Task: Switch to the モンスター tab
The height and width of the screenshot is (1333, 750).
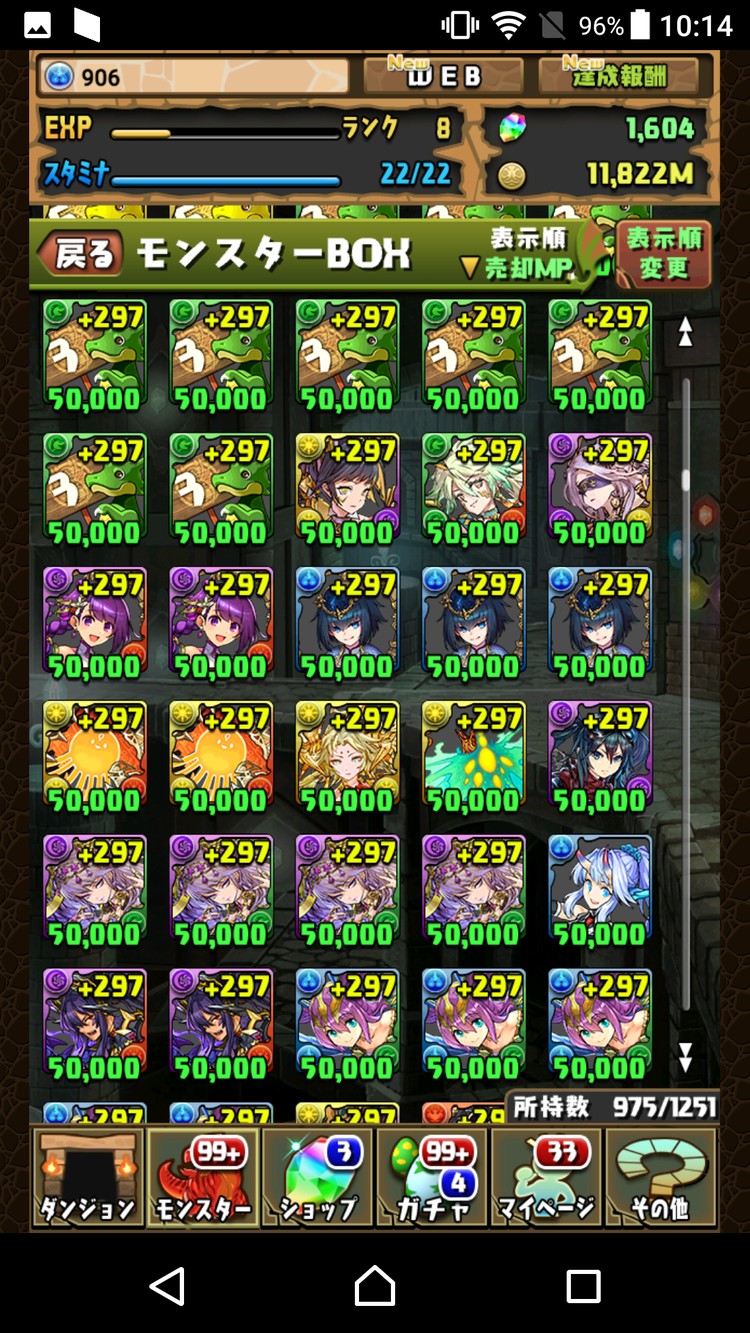Action: click(x=203, y=1177)
